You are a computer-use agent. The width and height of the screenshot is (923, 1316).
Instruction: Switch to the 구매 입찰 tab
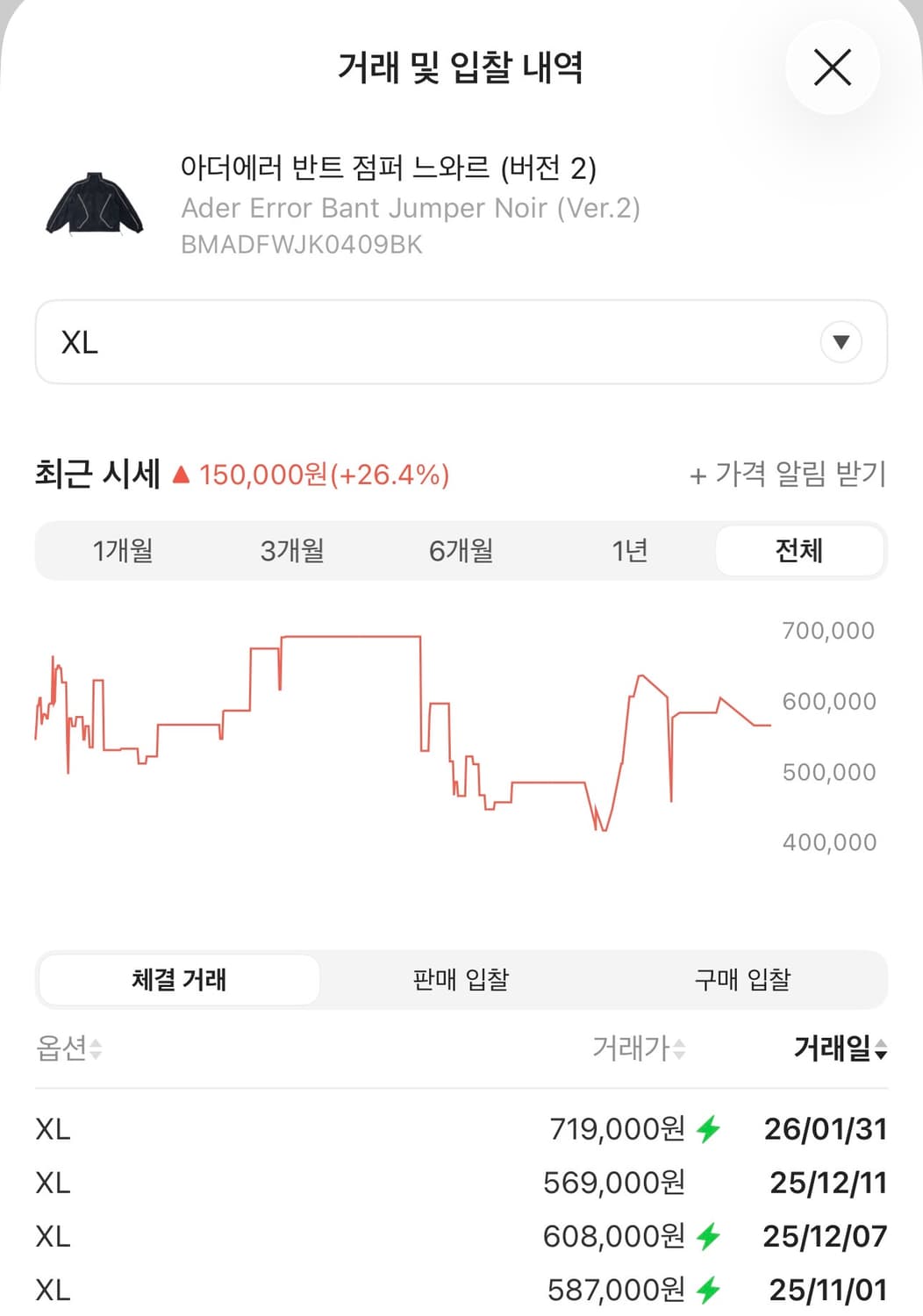[x=742, y=980]
